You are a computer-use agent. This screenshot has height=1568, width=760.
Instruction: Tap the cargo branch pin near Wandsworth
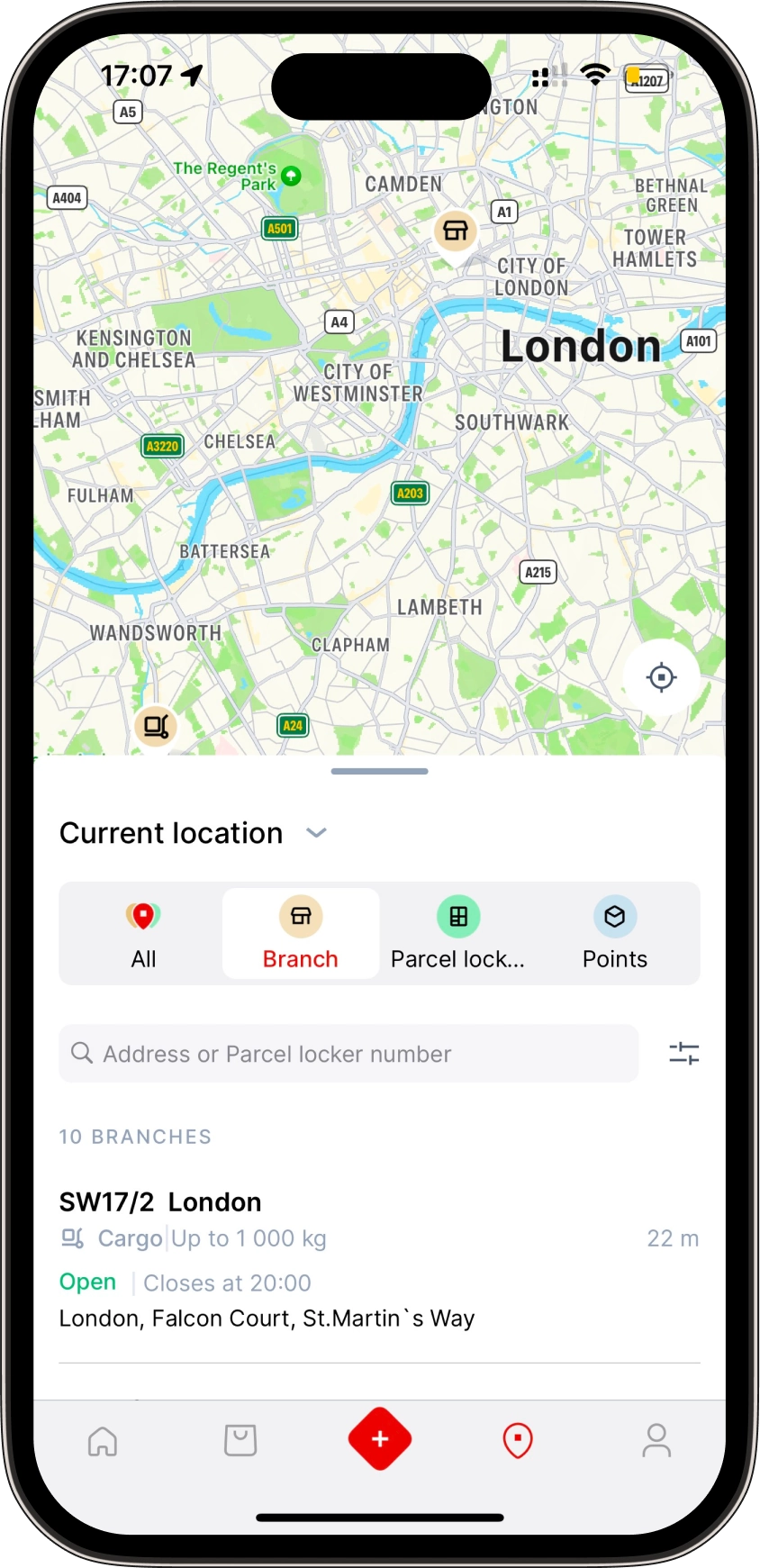[x=157, y=727]
